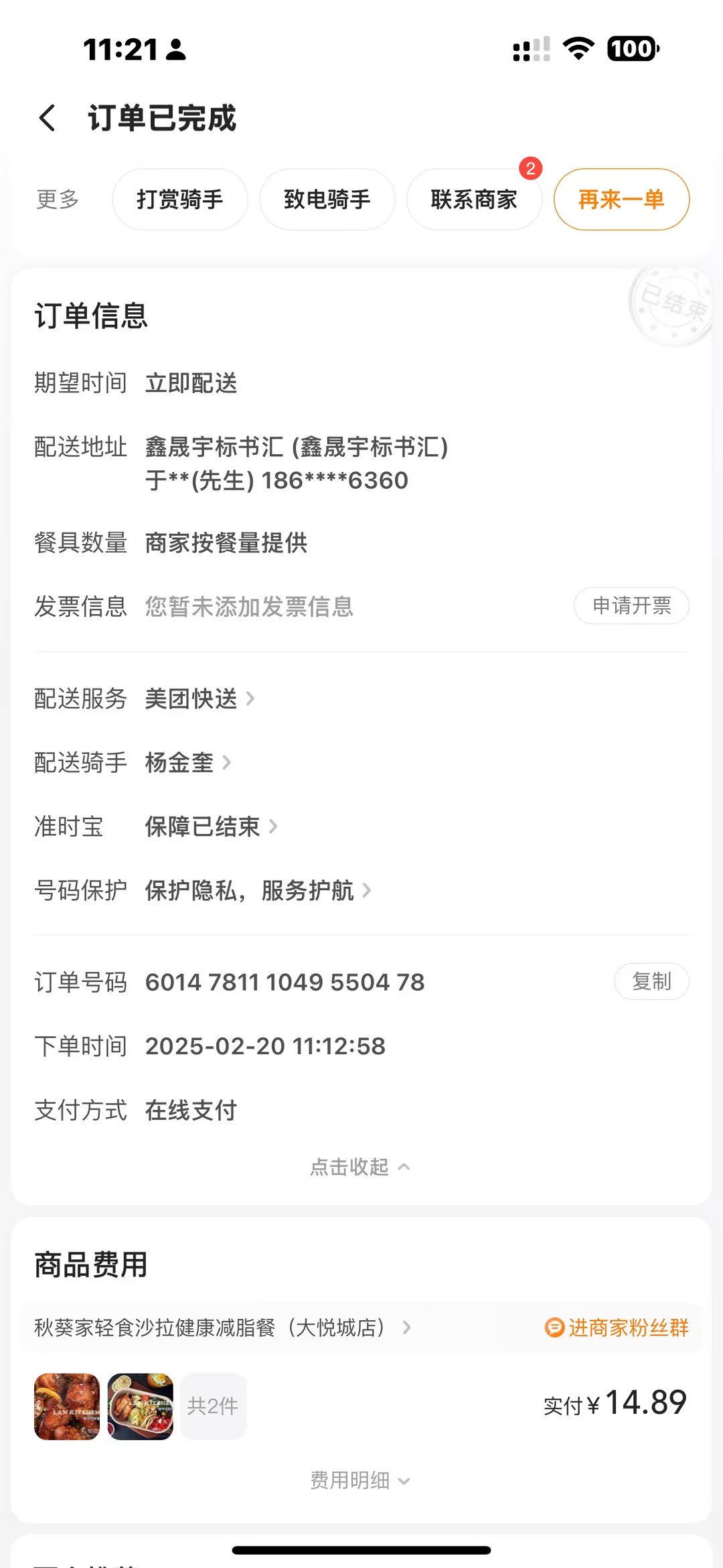The width and height of the screenshot is (723, 1568).
Task: View the 共2件 ordered items
Action: tap(213, 1407)
